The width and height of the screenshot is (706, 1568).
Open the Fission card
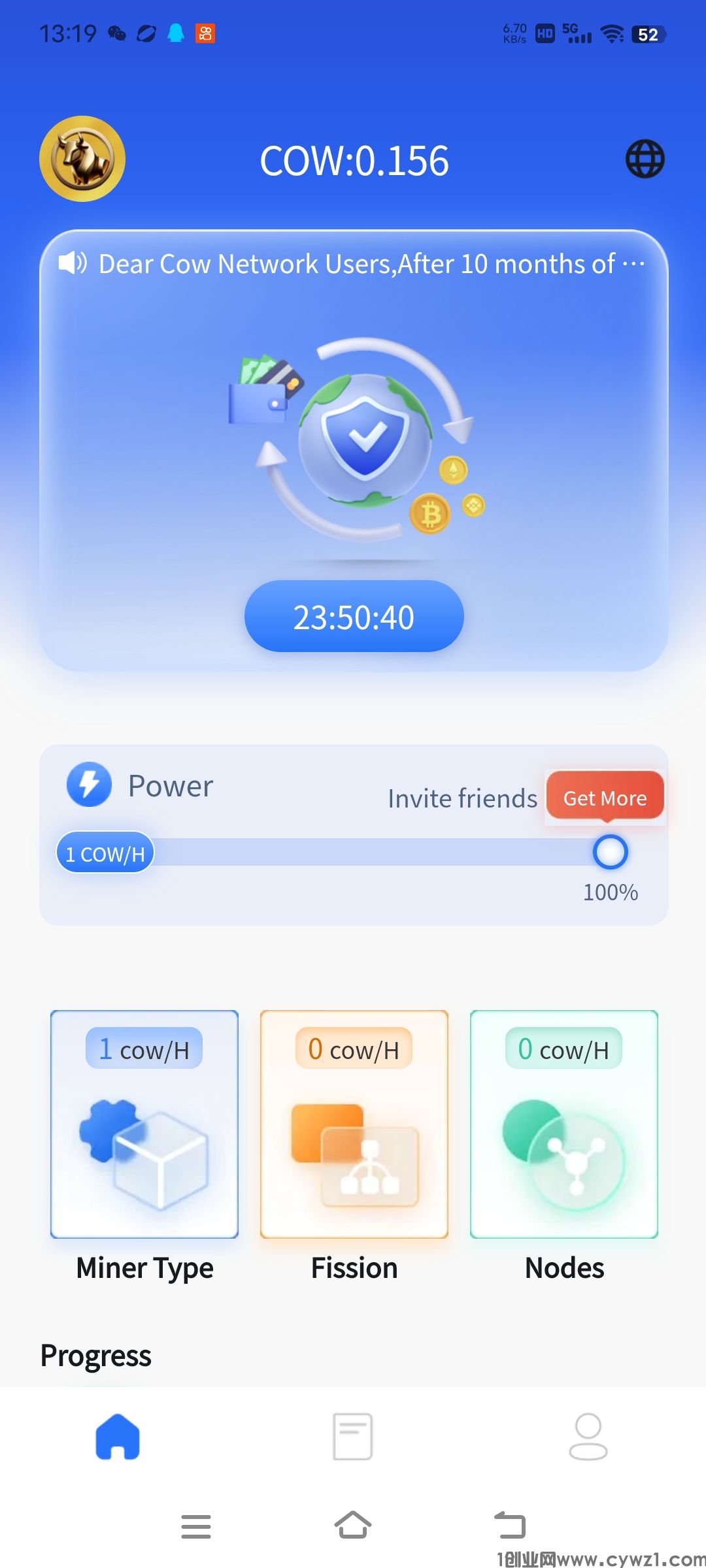pos(354,1124)
